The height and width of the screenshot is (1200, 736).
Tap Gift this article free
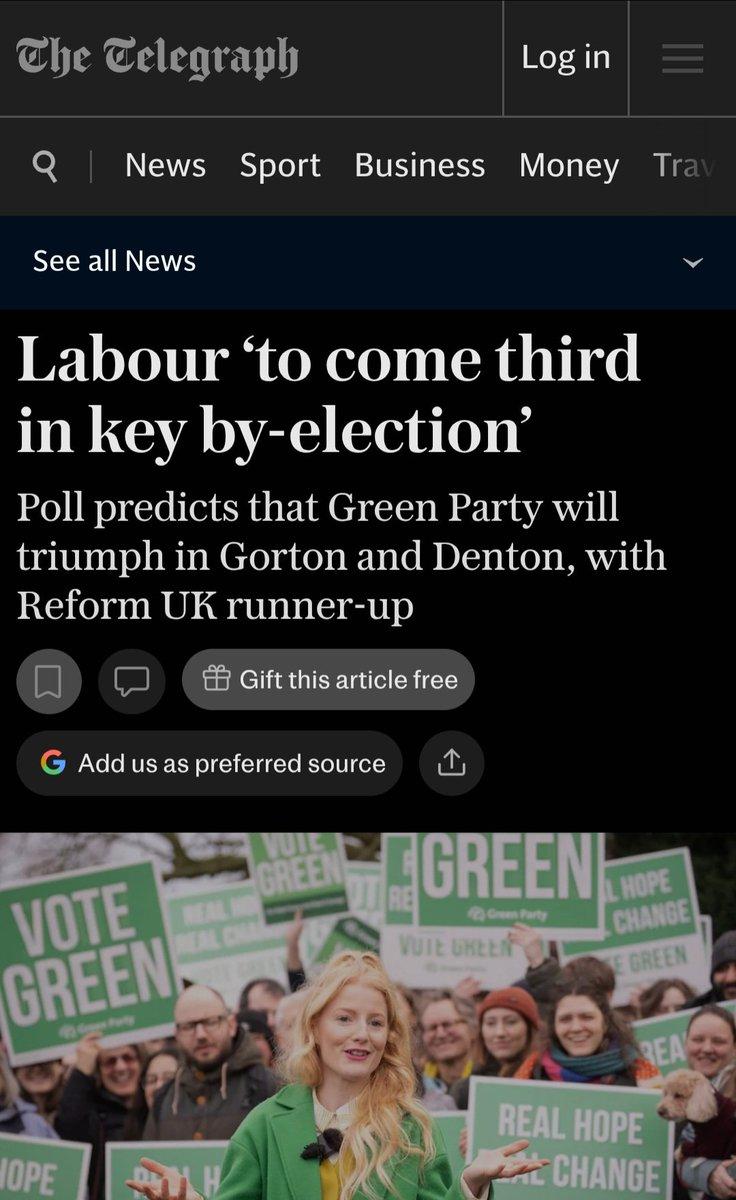[x=328, y=680]
